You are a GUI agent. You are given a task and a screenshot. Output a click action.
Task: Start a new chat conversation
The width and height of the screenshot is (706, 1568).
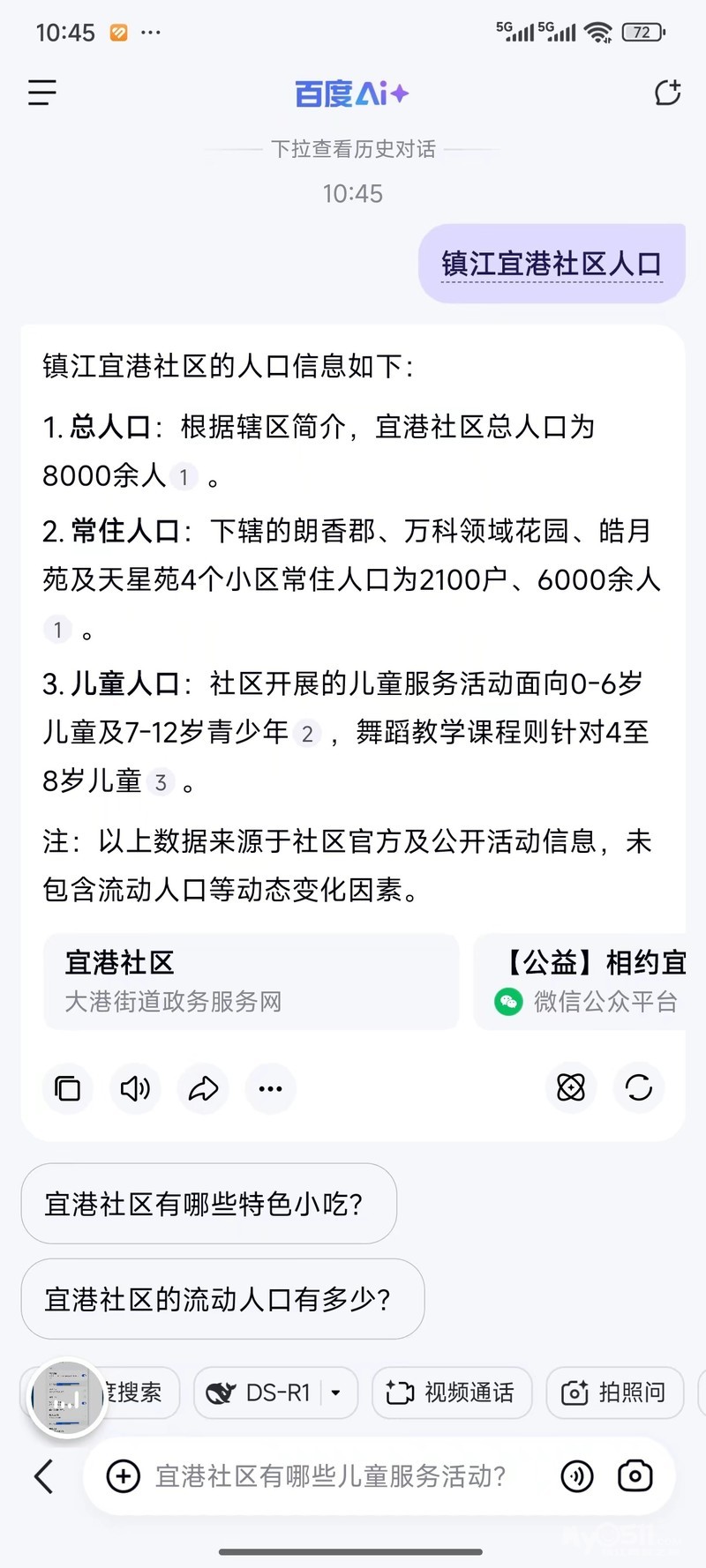coord(667,93)
